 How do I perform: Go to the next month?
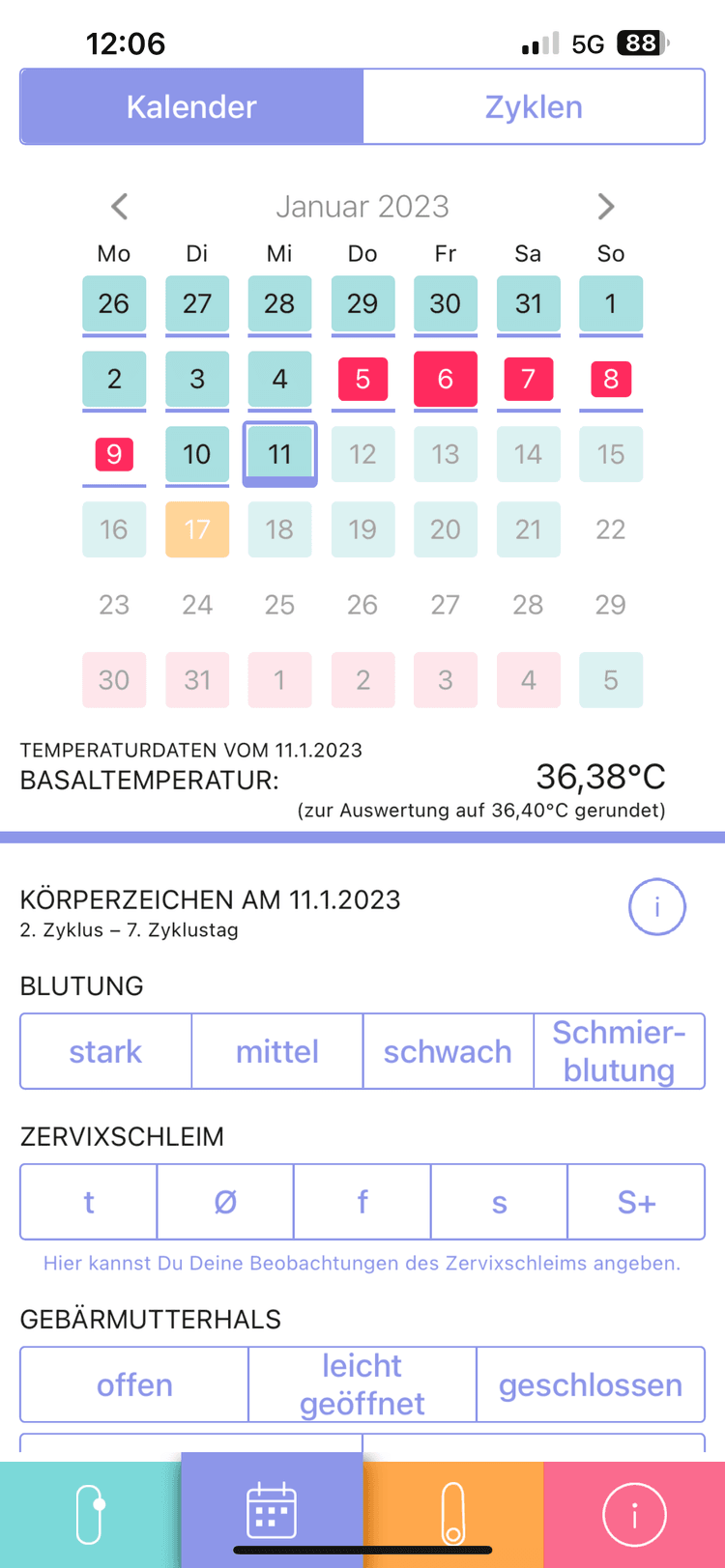click(605, 206)
